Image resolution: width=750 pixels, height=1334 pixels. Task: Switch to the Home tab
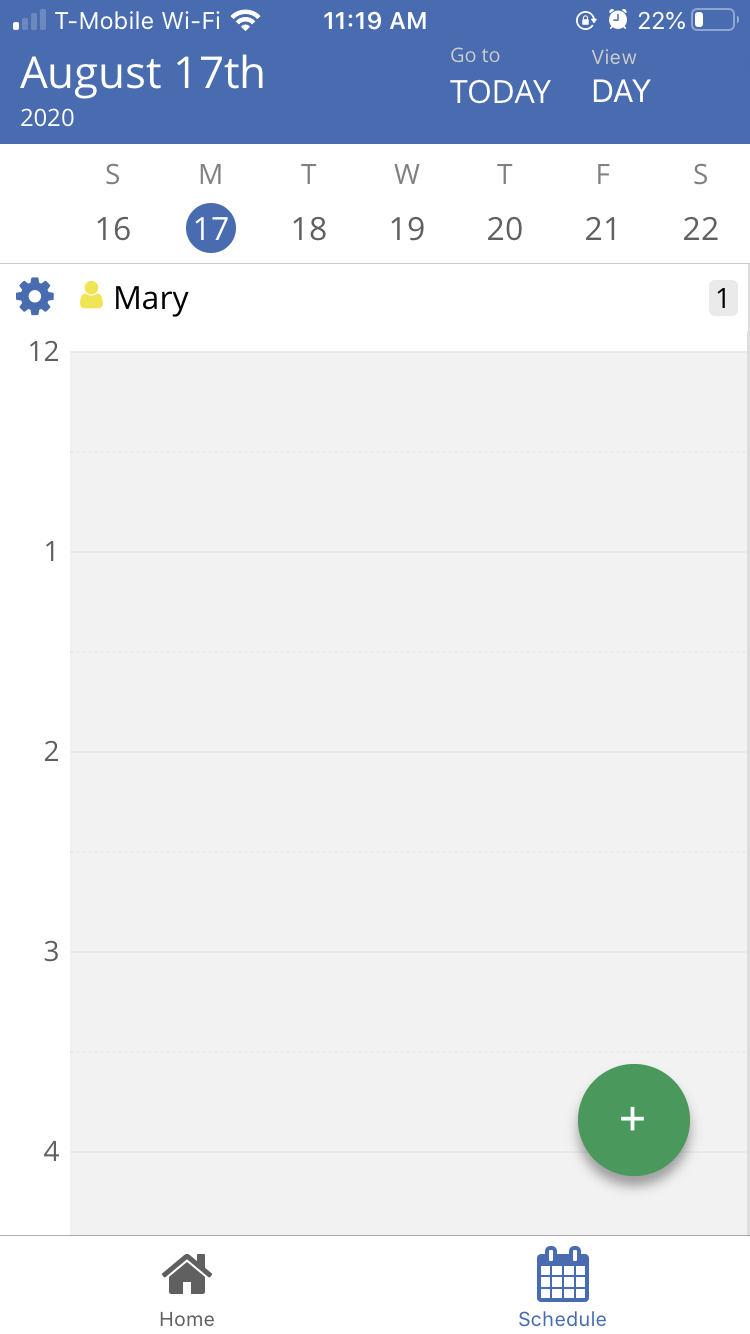(x=187, y=1288)
